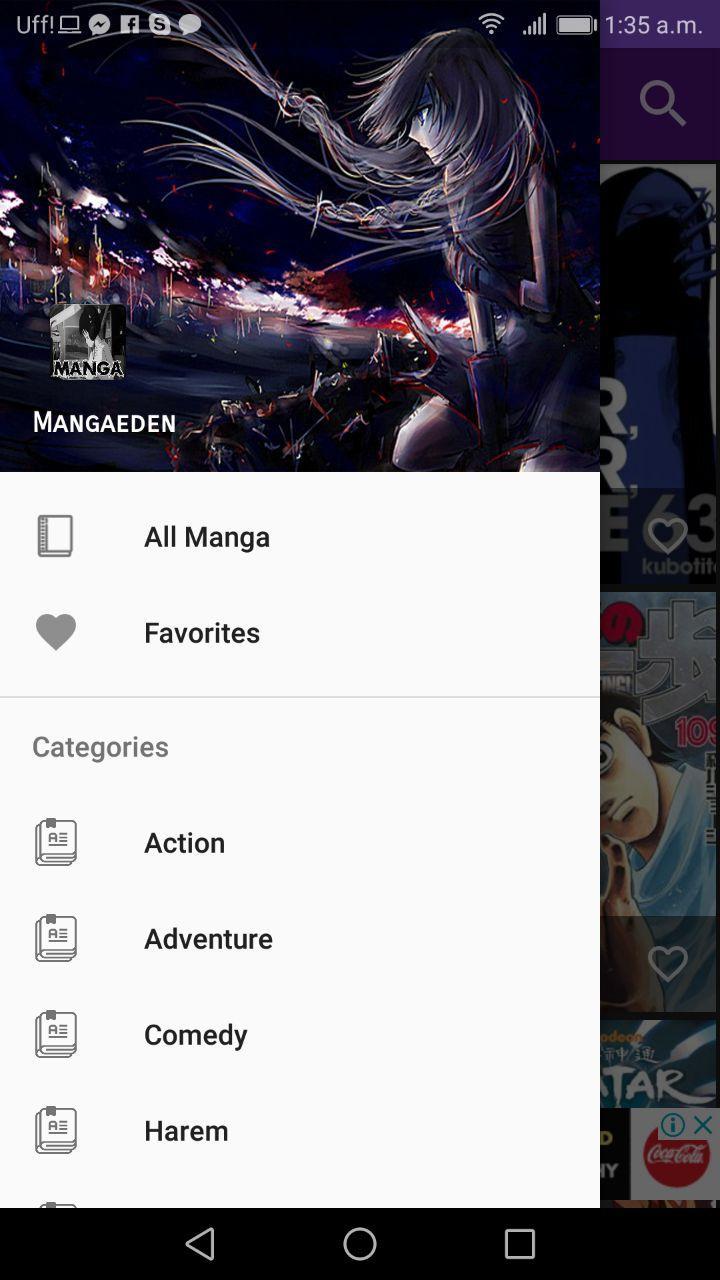Image resolution: width=720 pixels, height=1280 pixels.
Task: Click the Adventure category icon
Action: (x=56, y=938)
